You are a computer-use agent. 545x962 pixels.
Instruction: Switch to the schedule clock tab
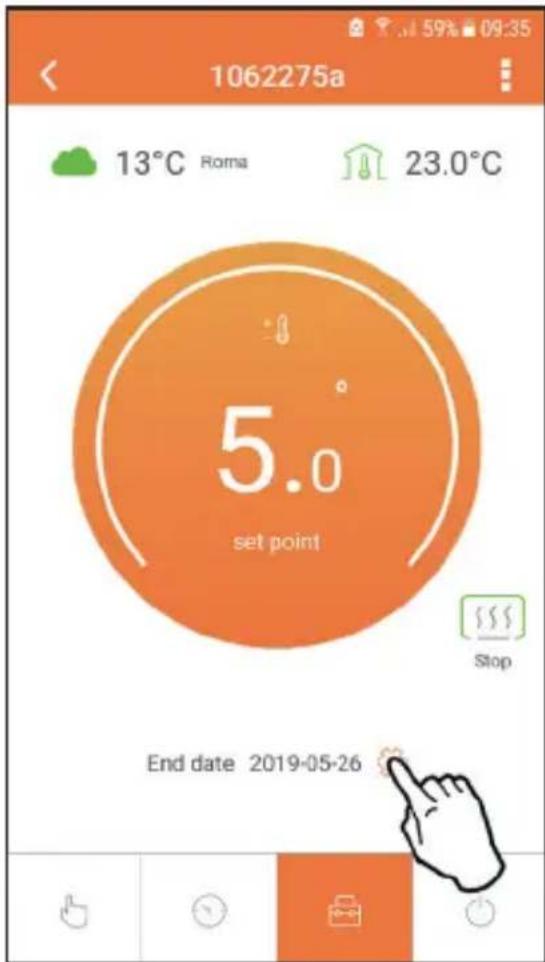pos(209,910)
